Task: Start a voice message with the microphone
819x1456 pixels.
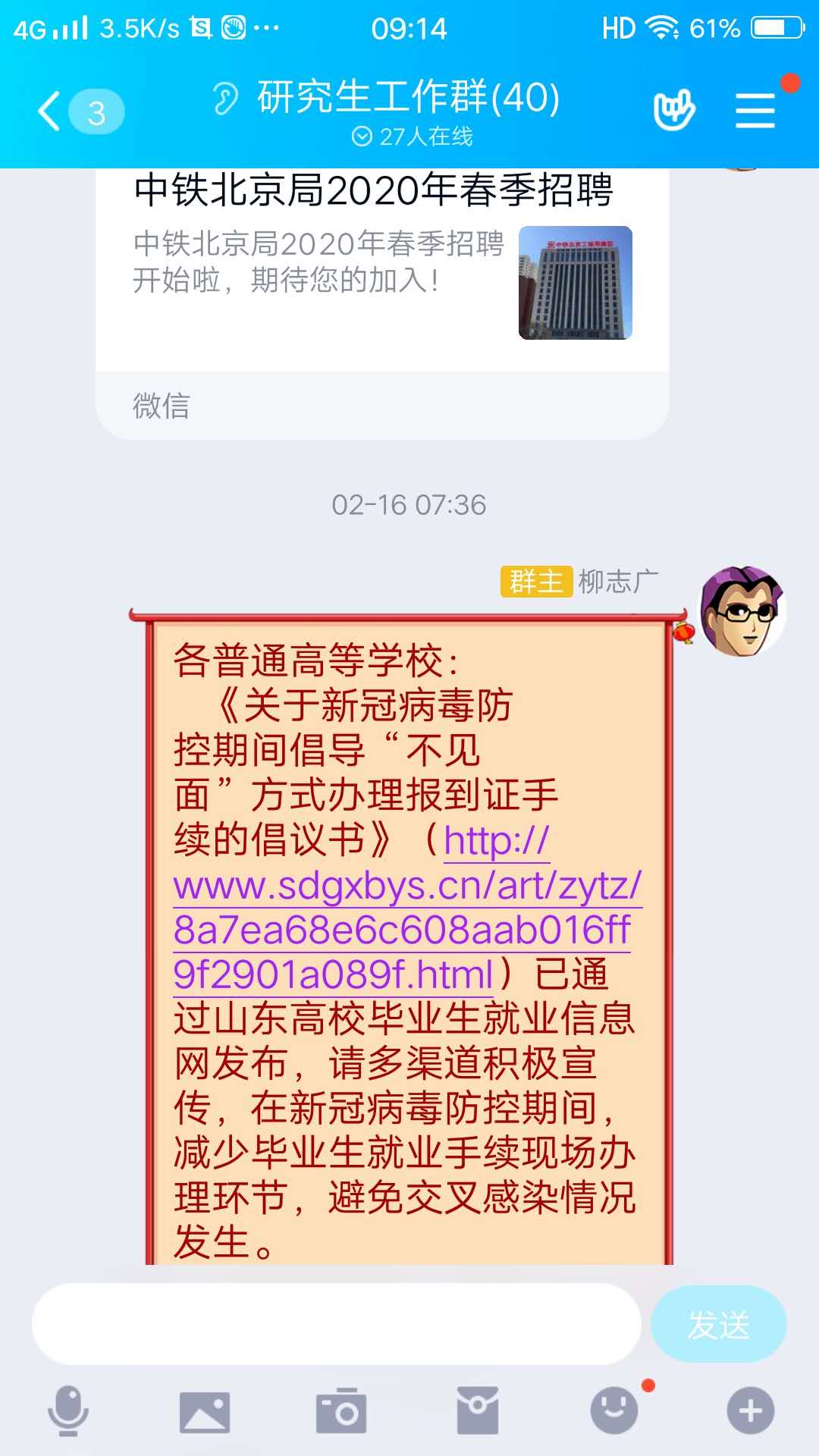Action: (x=68, y=1410)
